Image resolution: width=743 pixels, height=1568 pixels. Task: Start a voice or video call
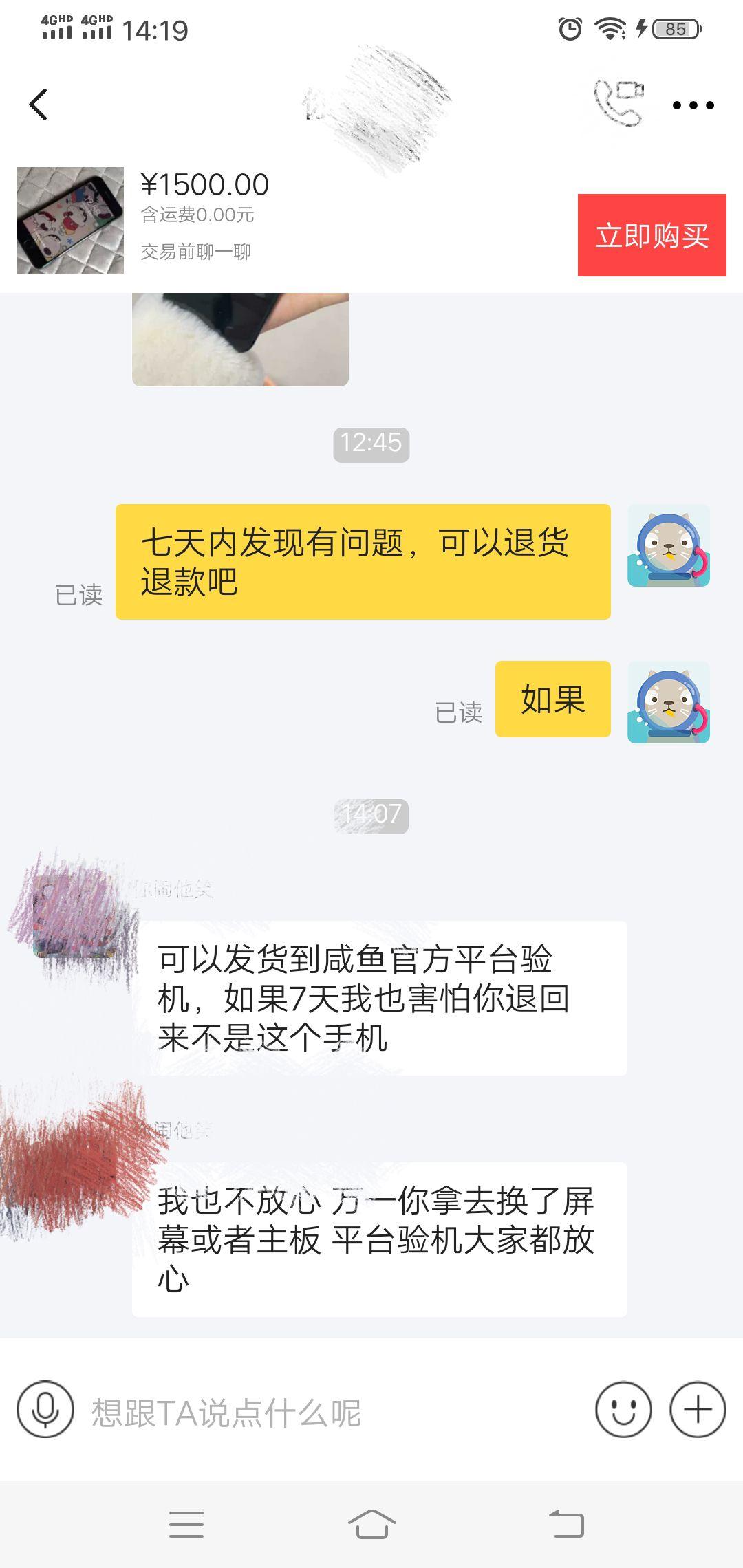pos(618,103)
